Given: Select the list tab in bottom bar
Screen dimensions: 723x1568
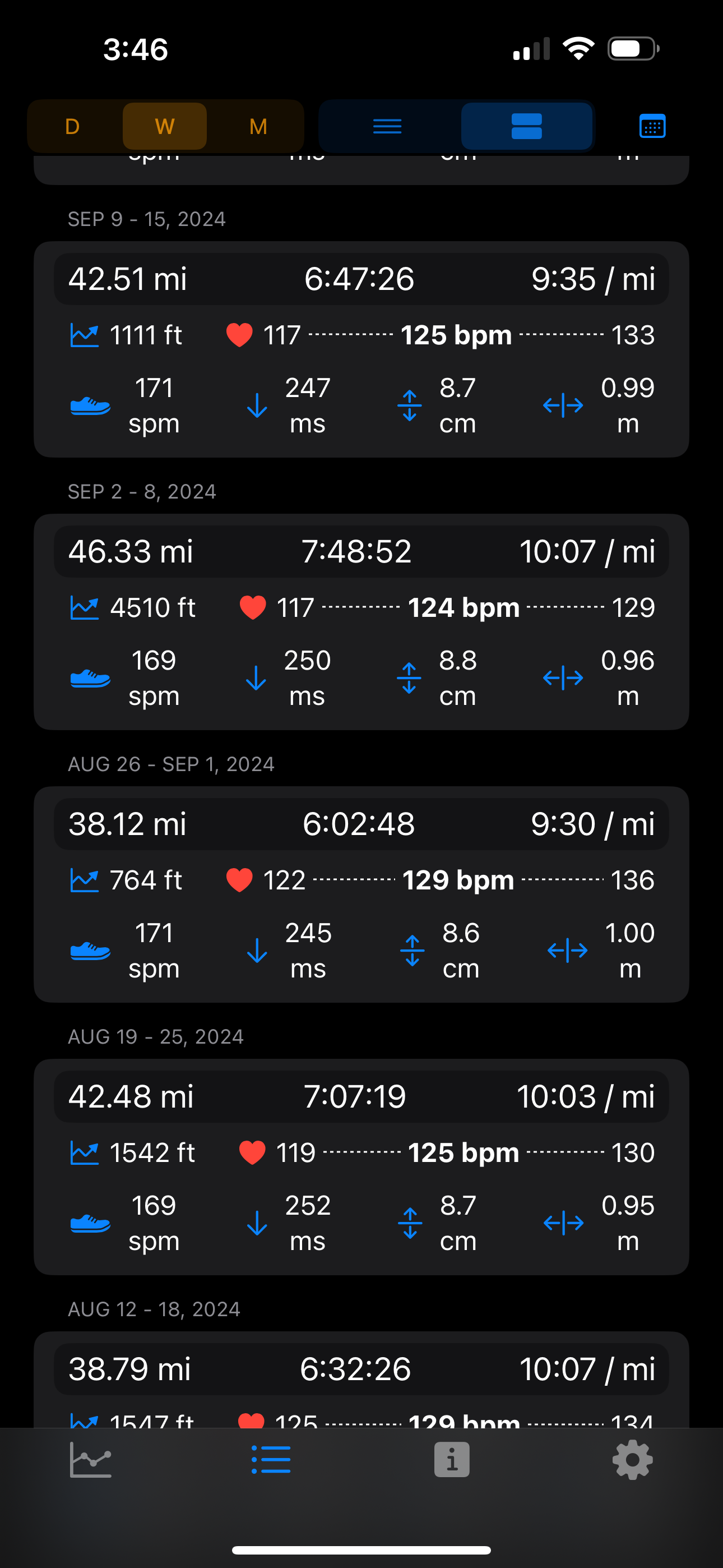Looking at the screenshot, I should click(271, 1460).
